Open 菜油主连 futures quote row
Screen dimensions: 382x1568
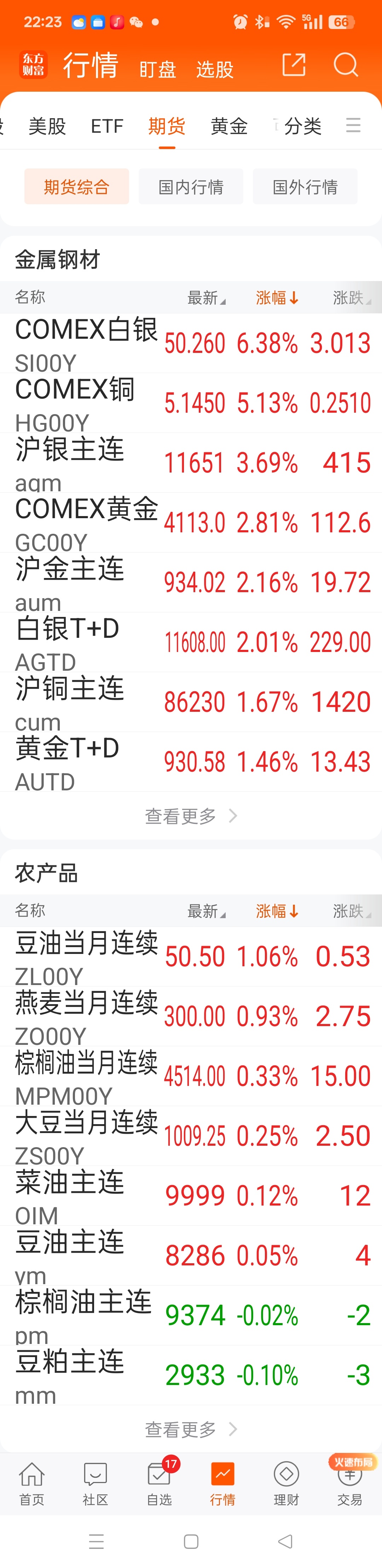click(191, 1196)
